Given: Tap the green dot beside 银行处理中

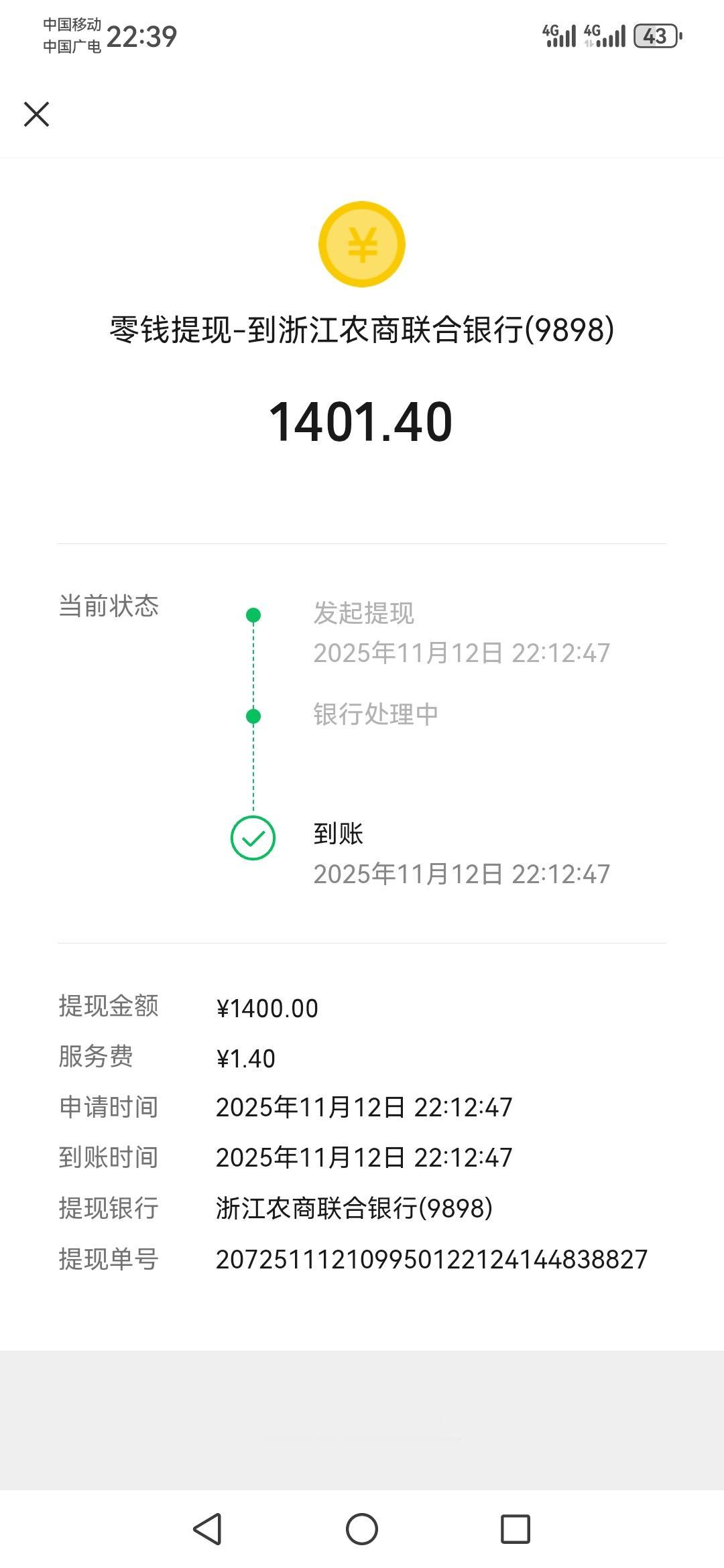Looking at the screenshot, I should [253, 716].
